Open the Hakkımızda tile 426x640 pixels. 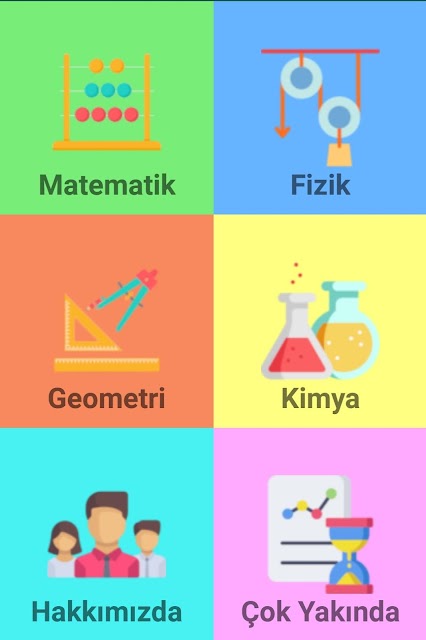click(106, 534)
